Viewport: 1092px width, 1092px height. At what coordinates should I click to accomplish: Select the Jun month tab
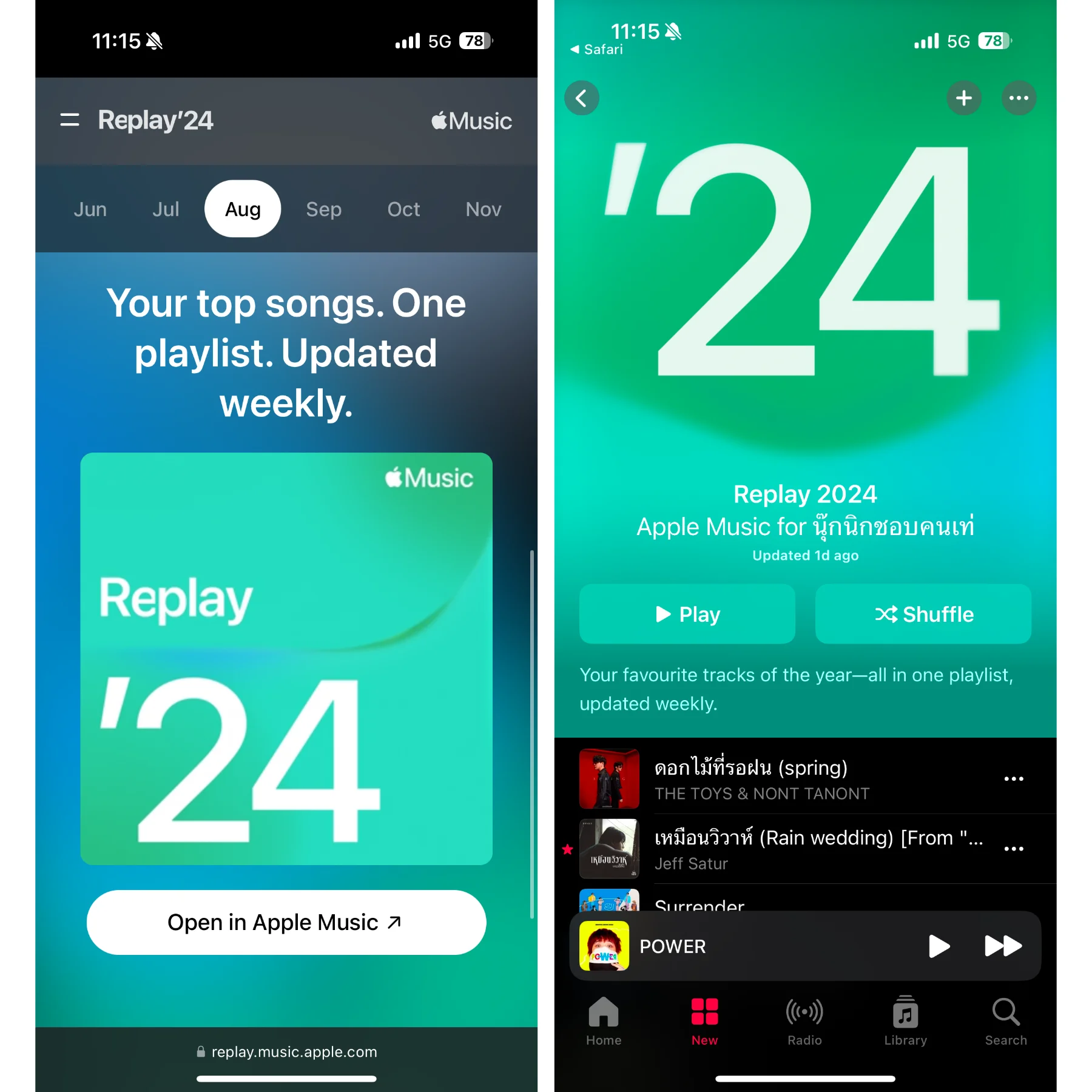(90, 209)
